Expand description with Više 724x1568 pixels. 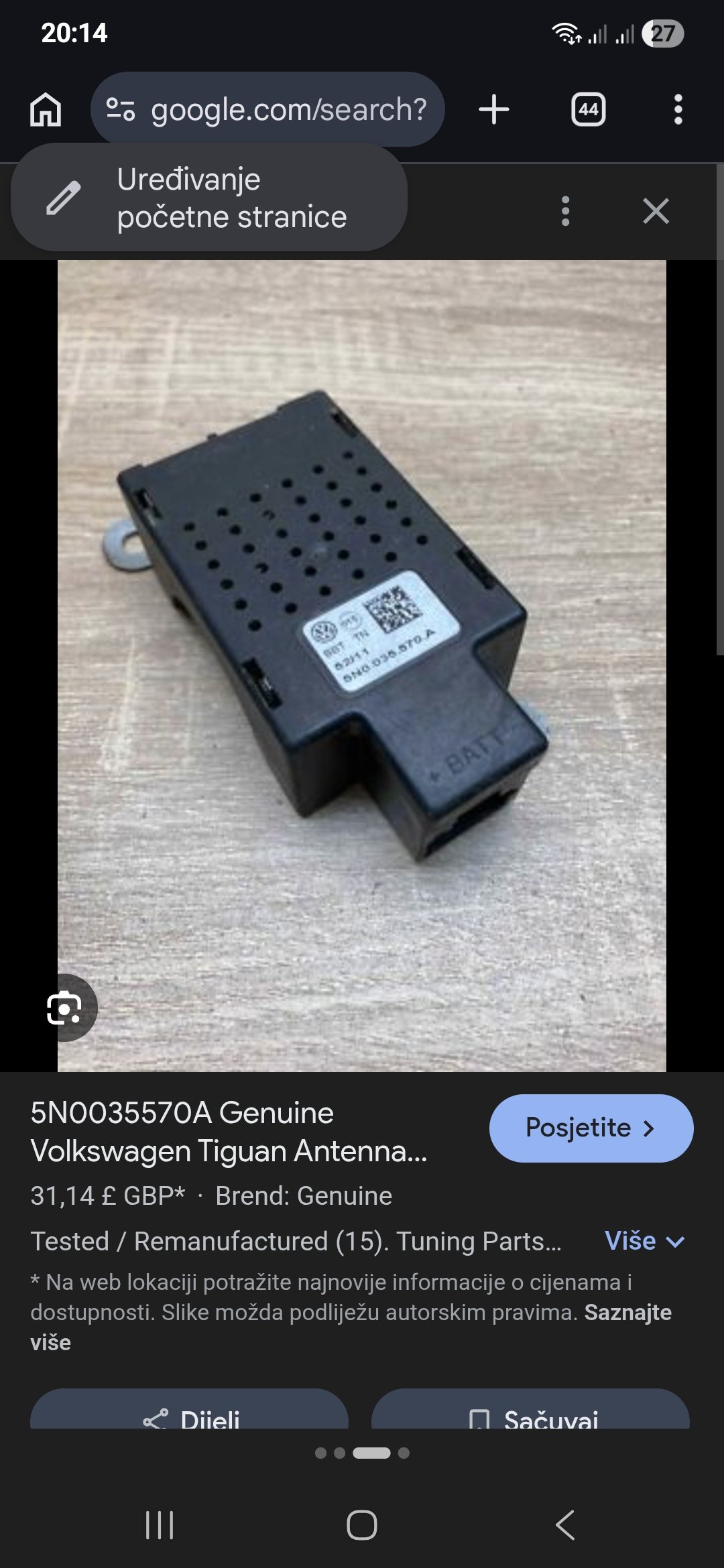tap(644, 1240)
